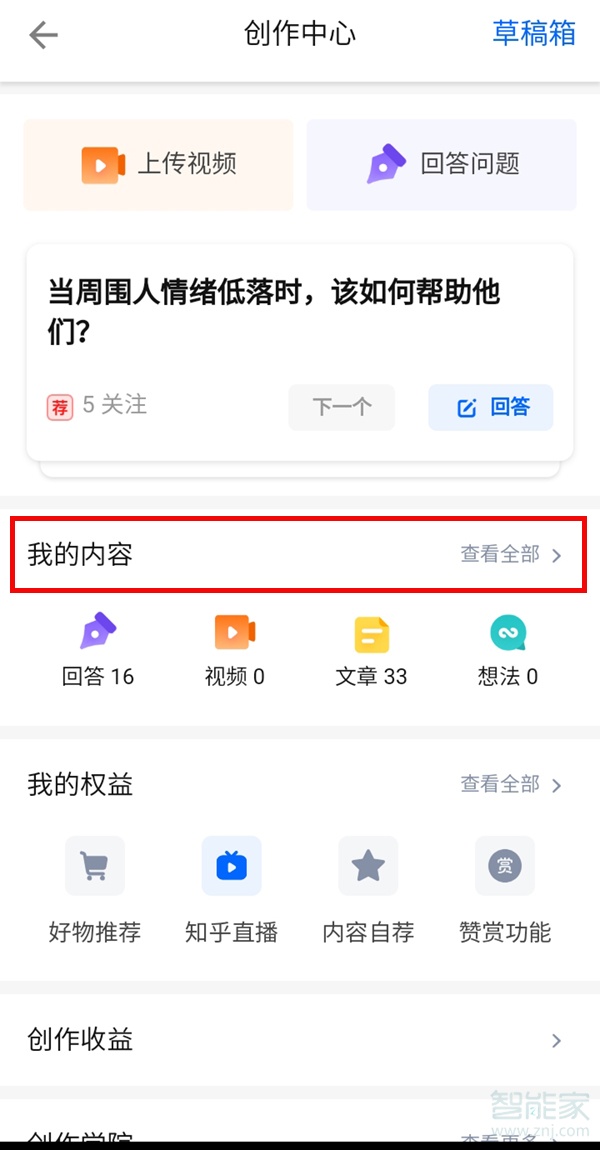Open 内容自荐
The height and width of the screenshot is (1150, 600).
[x=368, y=889]
